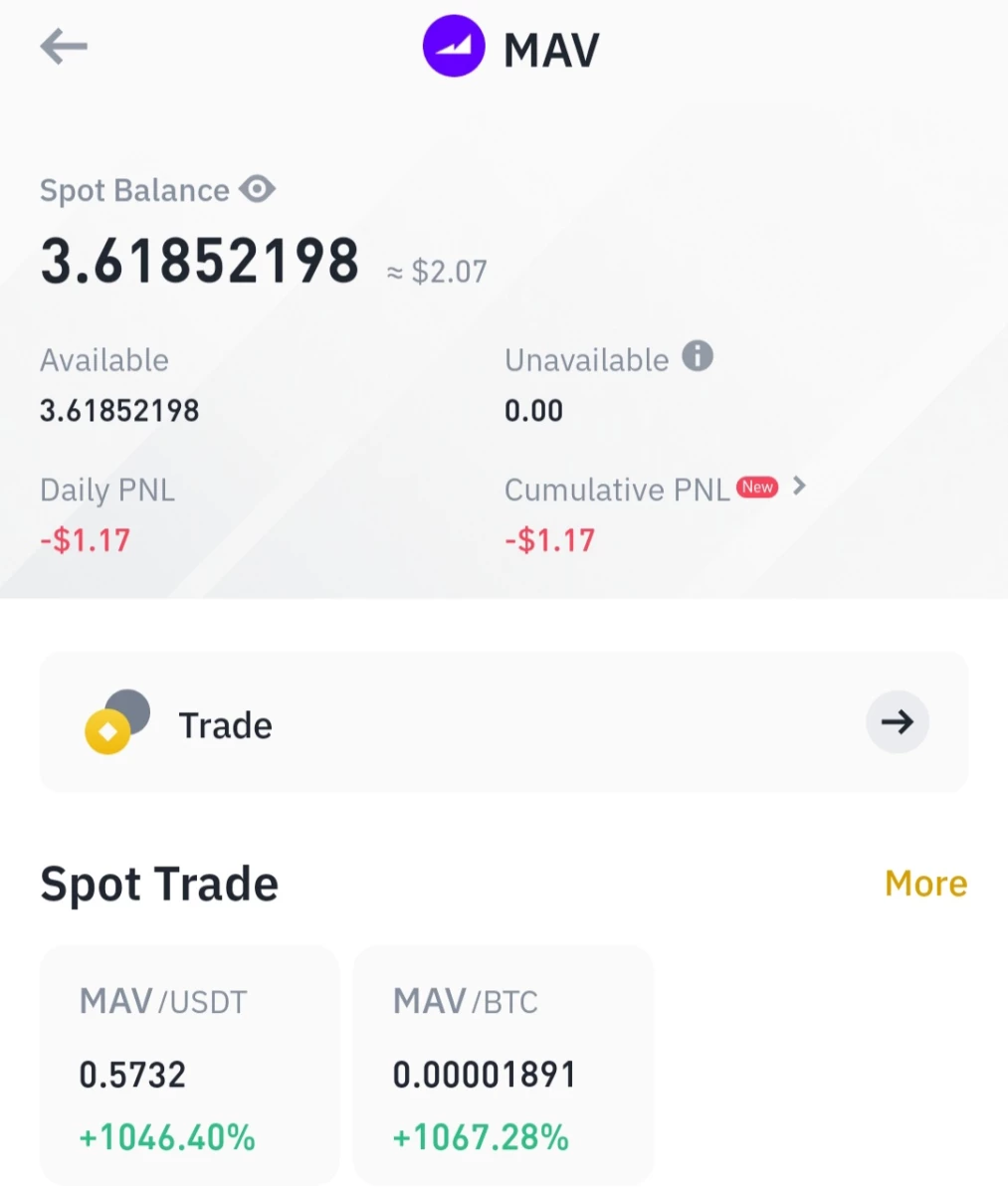Viewport: 1008px width, 1194px height.
Task: Open the Trade card
Action: click(x=504, y=722)
